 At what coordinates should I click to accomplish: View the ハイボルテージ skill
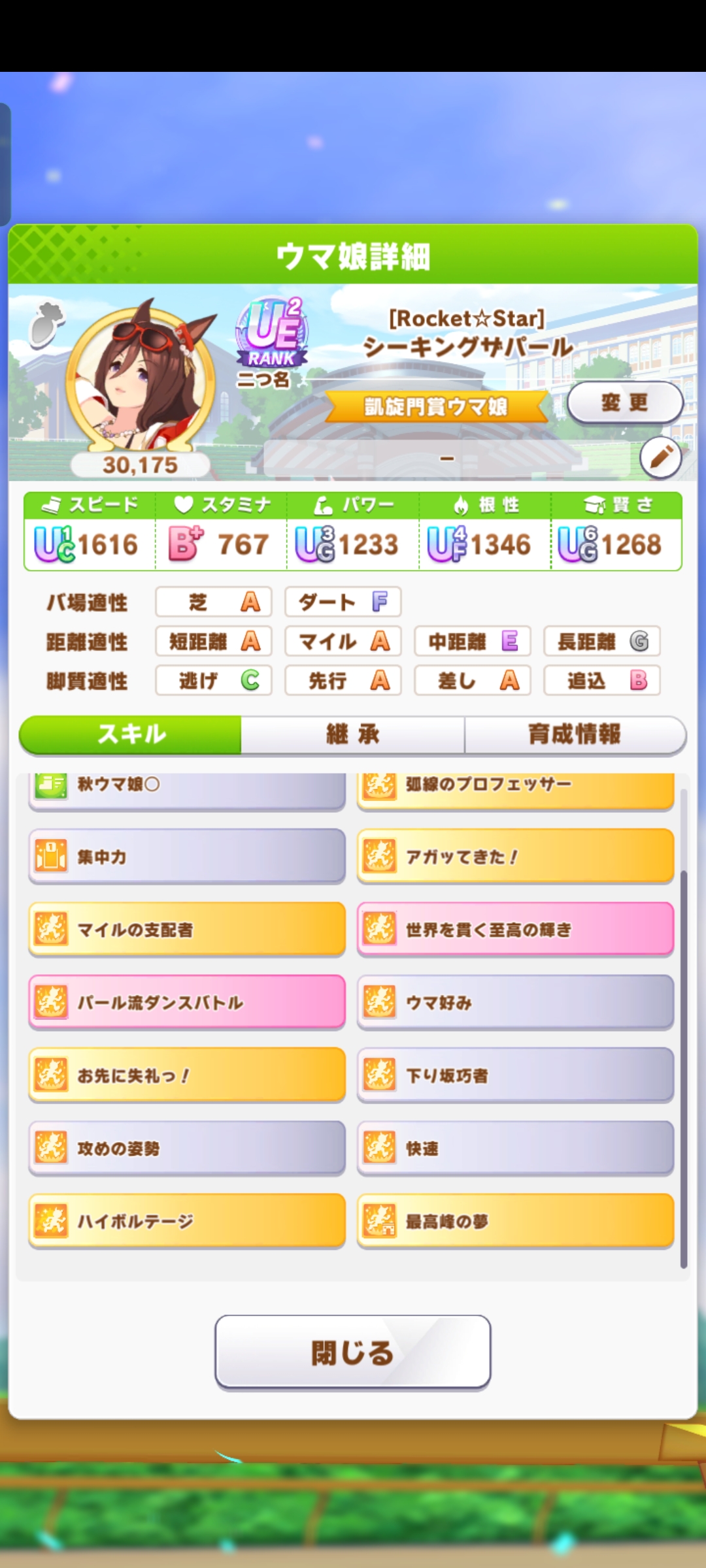(187, 1221)
